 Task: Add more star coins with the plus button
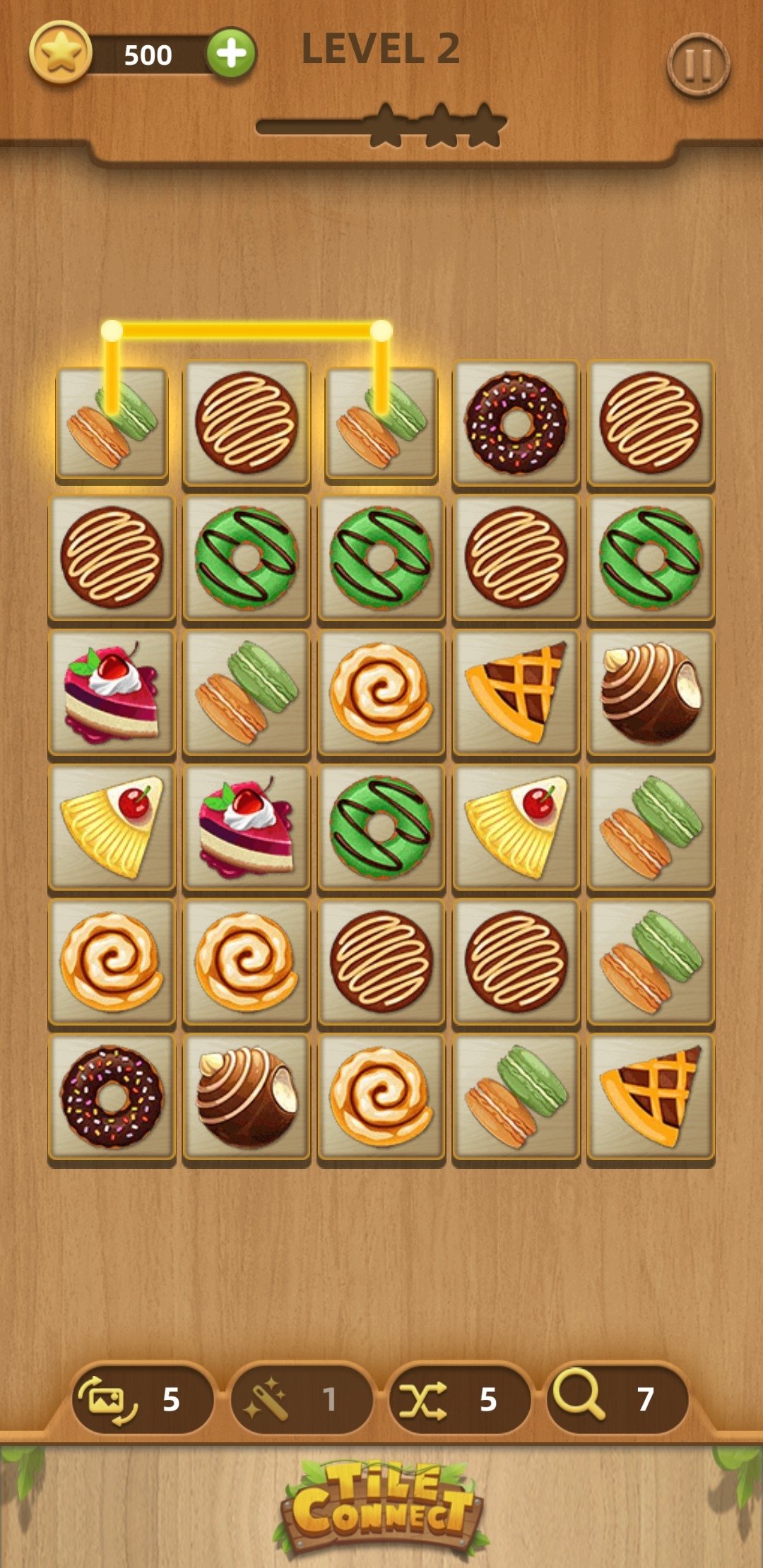pyautogui.click(x=231, y=53)
